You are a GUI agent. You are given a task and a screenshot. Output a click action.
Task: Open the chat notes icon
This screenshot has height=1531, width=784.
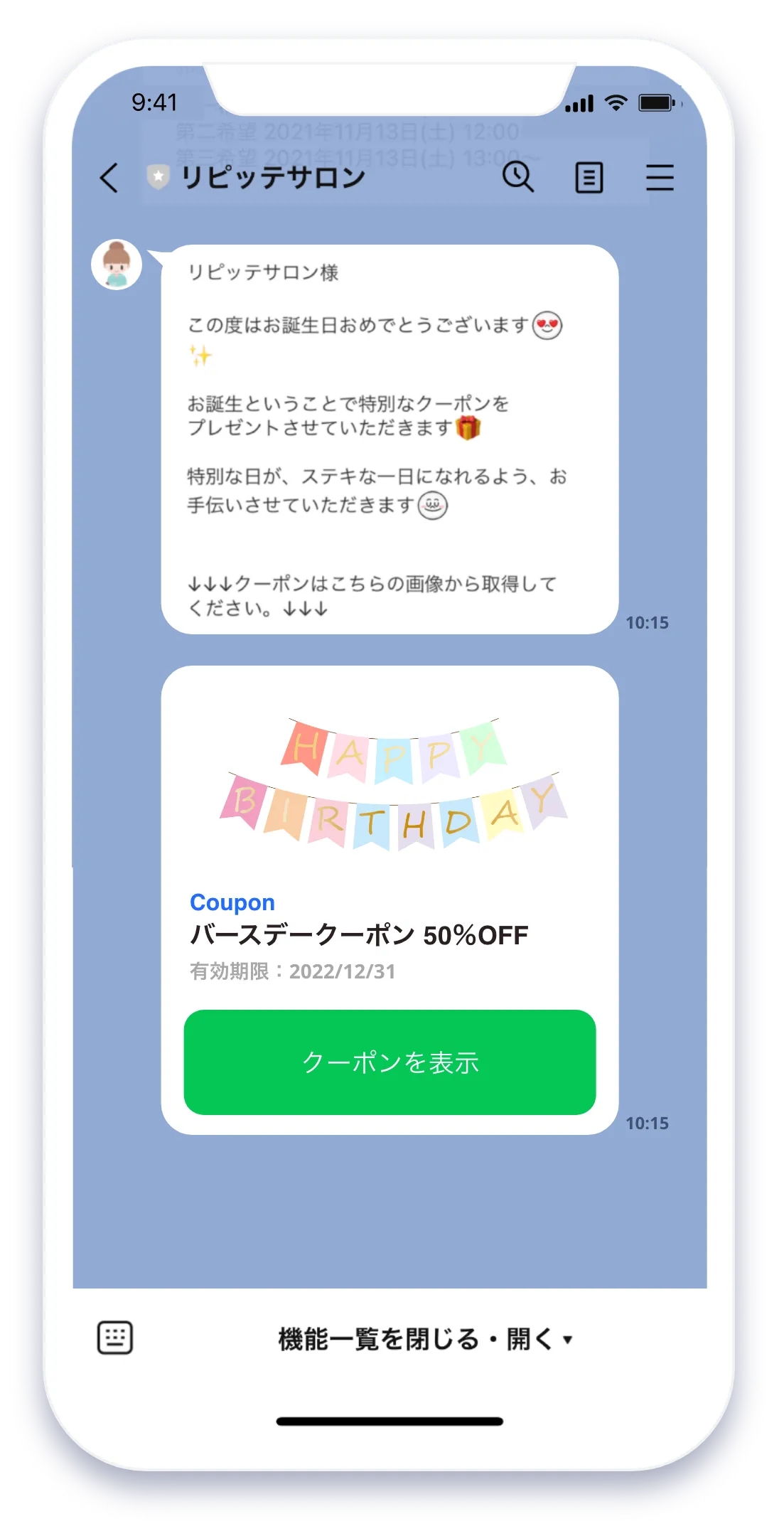[x=589, y=178]
